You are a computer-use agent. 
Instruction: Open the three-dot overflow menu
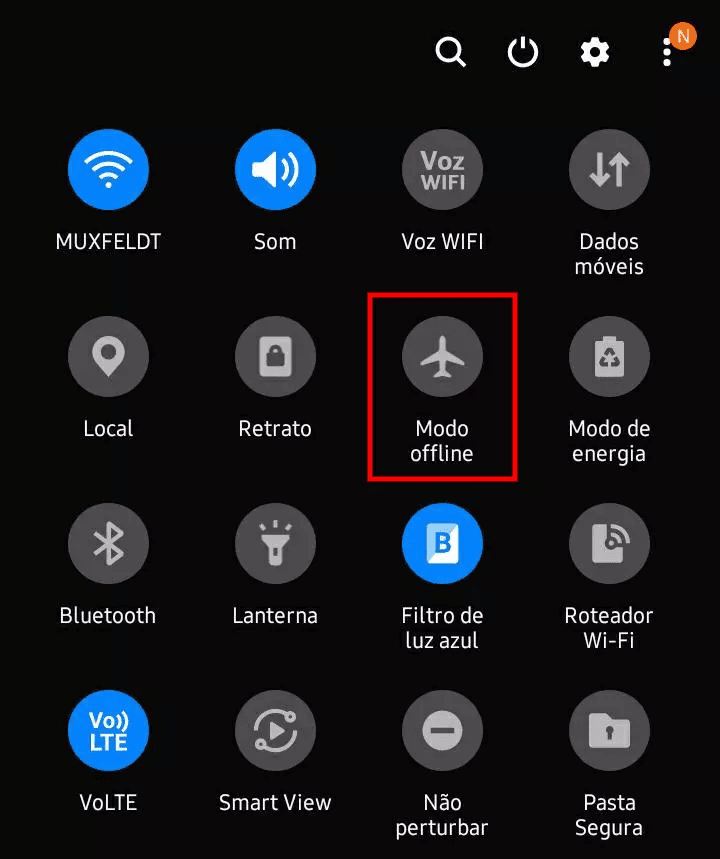point(666,52)
